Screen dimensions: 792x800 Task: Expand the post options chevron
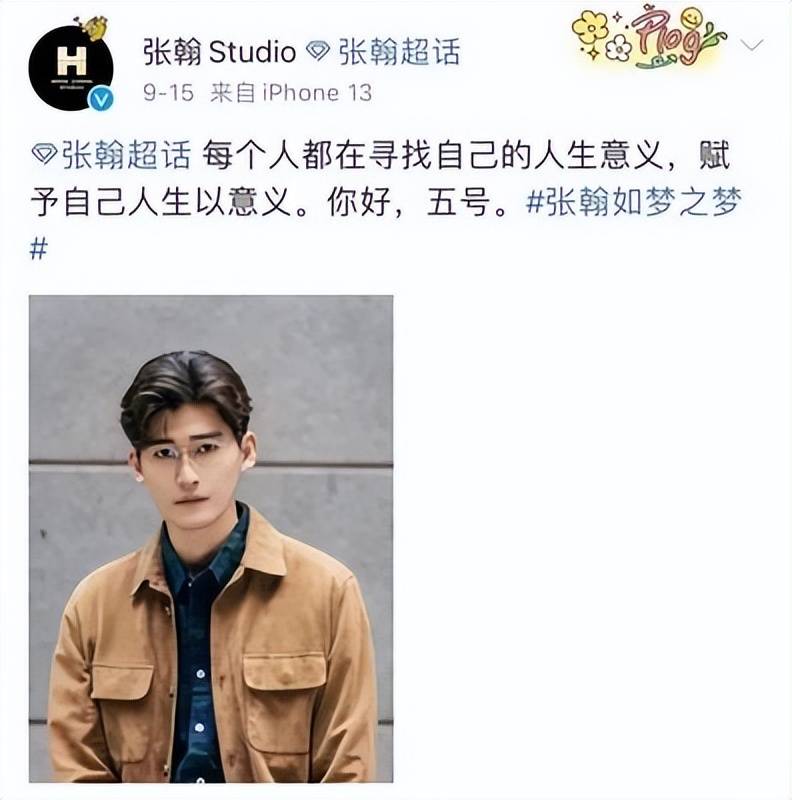[x=751, y=45]
